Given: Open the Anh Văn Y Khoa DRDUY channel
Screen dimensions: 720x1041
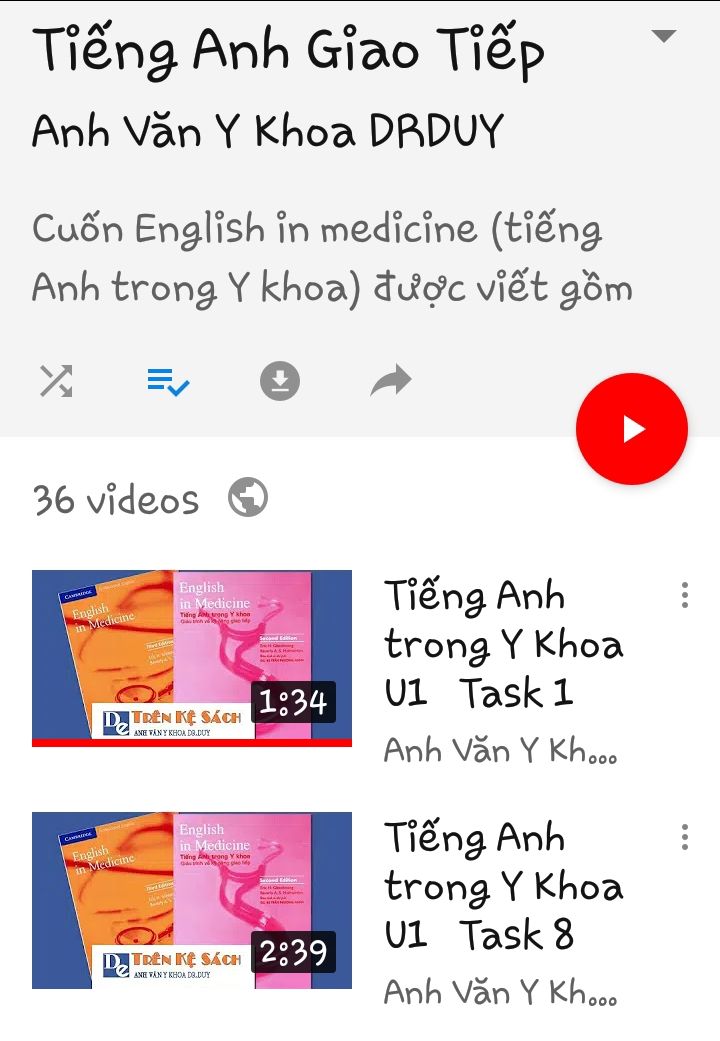Looking at the screenshot, I should click(268, 132).
